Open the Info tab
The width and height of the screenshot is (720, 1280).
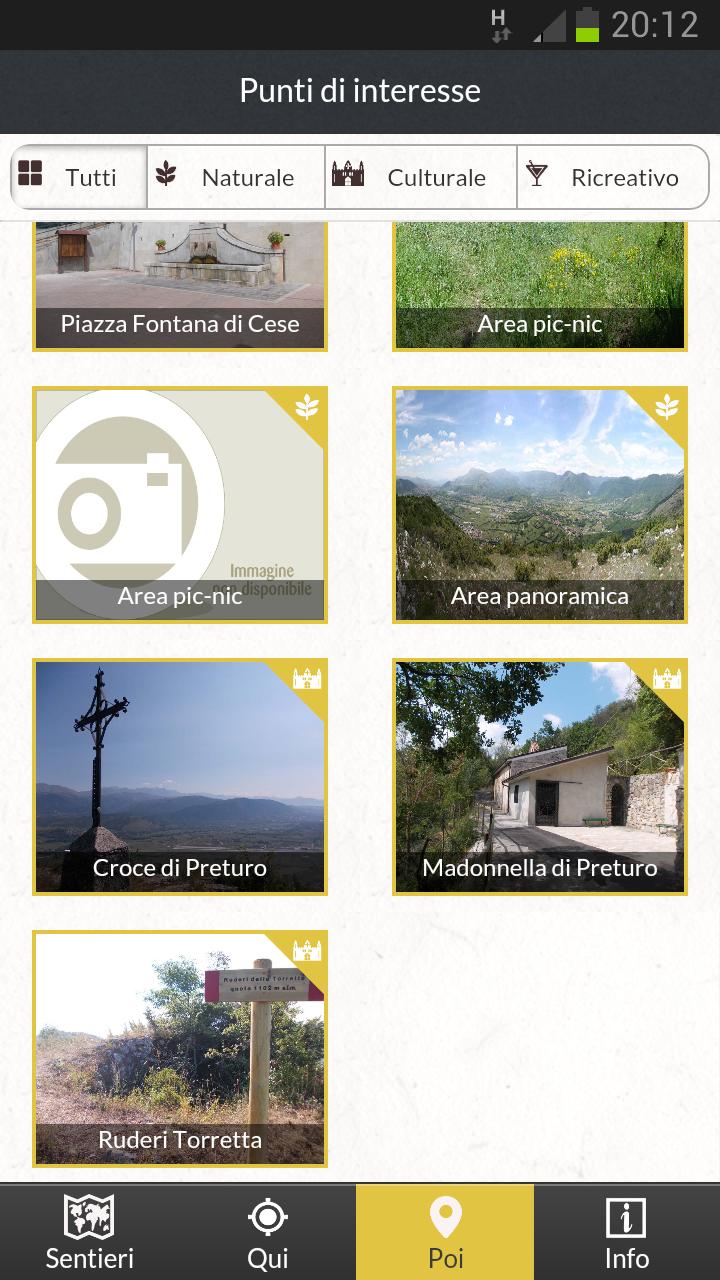coord(626,1232)
